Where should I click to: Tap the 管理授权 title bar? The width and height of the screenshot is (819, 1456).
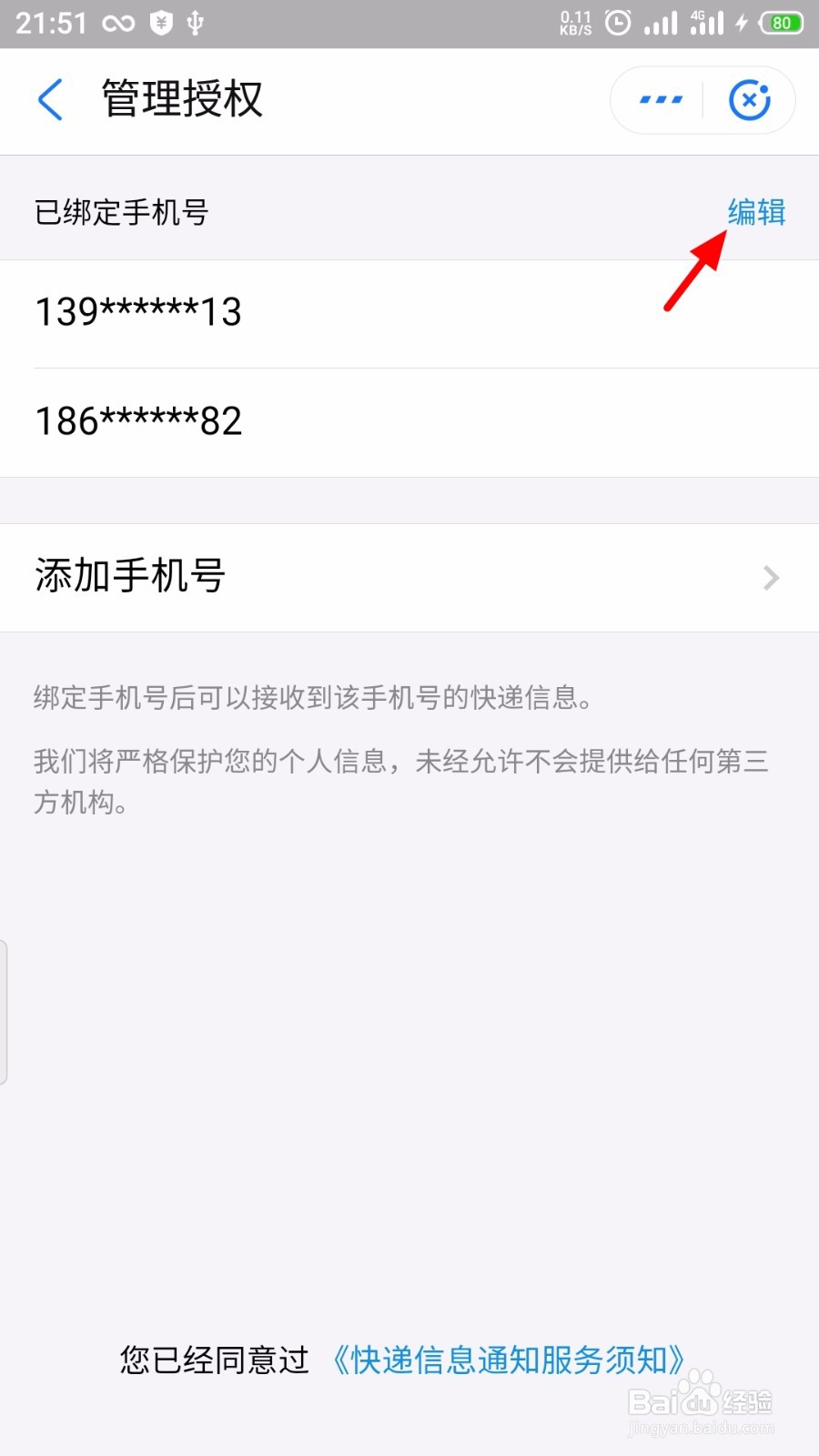click(180, 100)
